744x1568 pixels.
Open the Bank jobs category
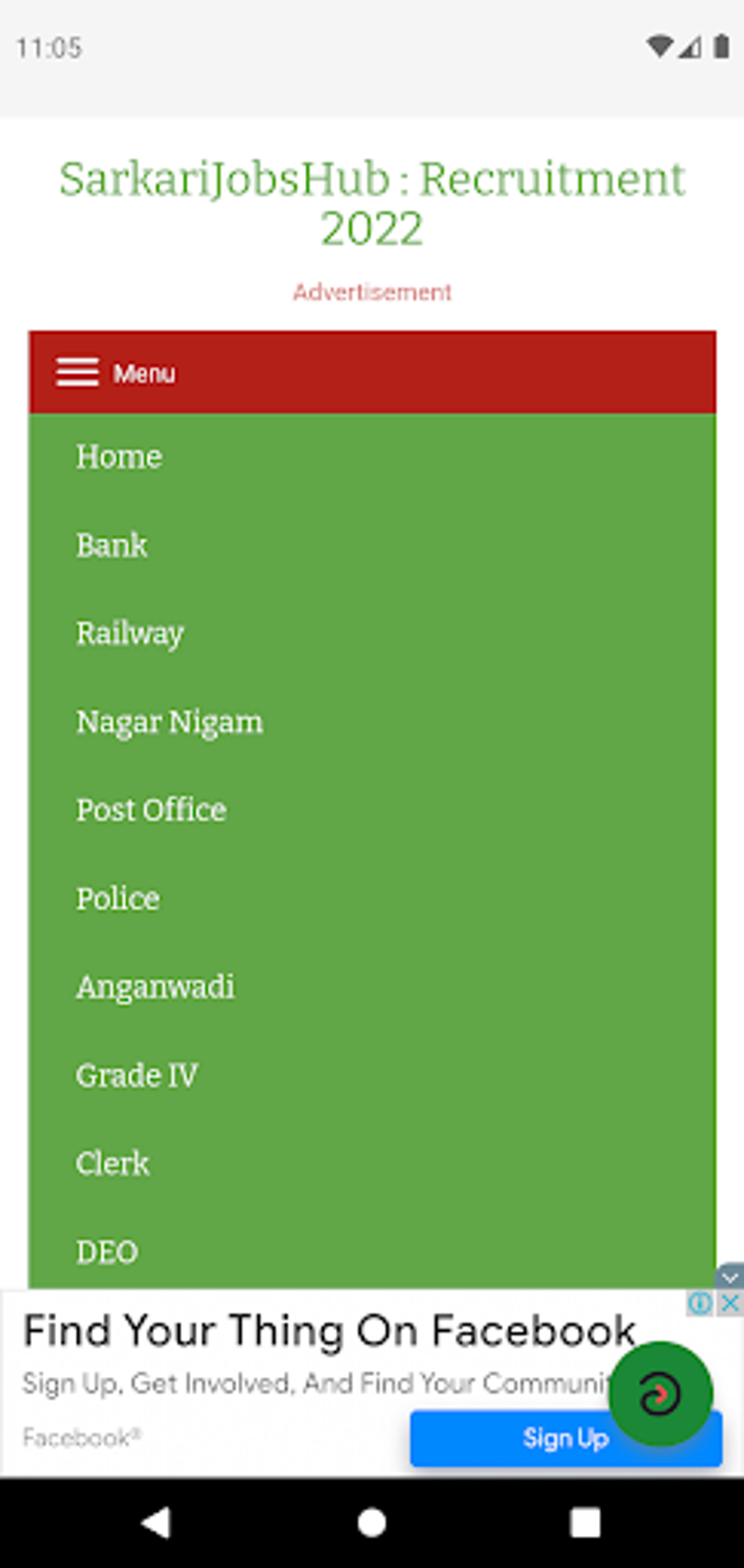click(111, 544)
